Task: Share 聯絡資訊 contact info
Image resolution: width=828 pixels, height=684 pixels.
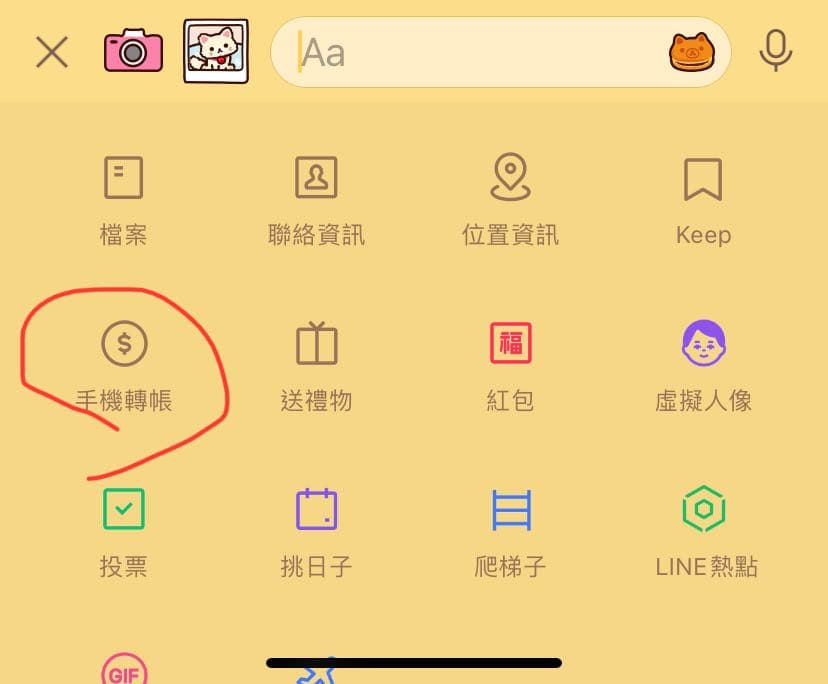Action: [316, 200]
